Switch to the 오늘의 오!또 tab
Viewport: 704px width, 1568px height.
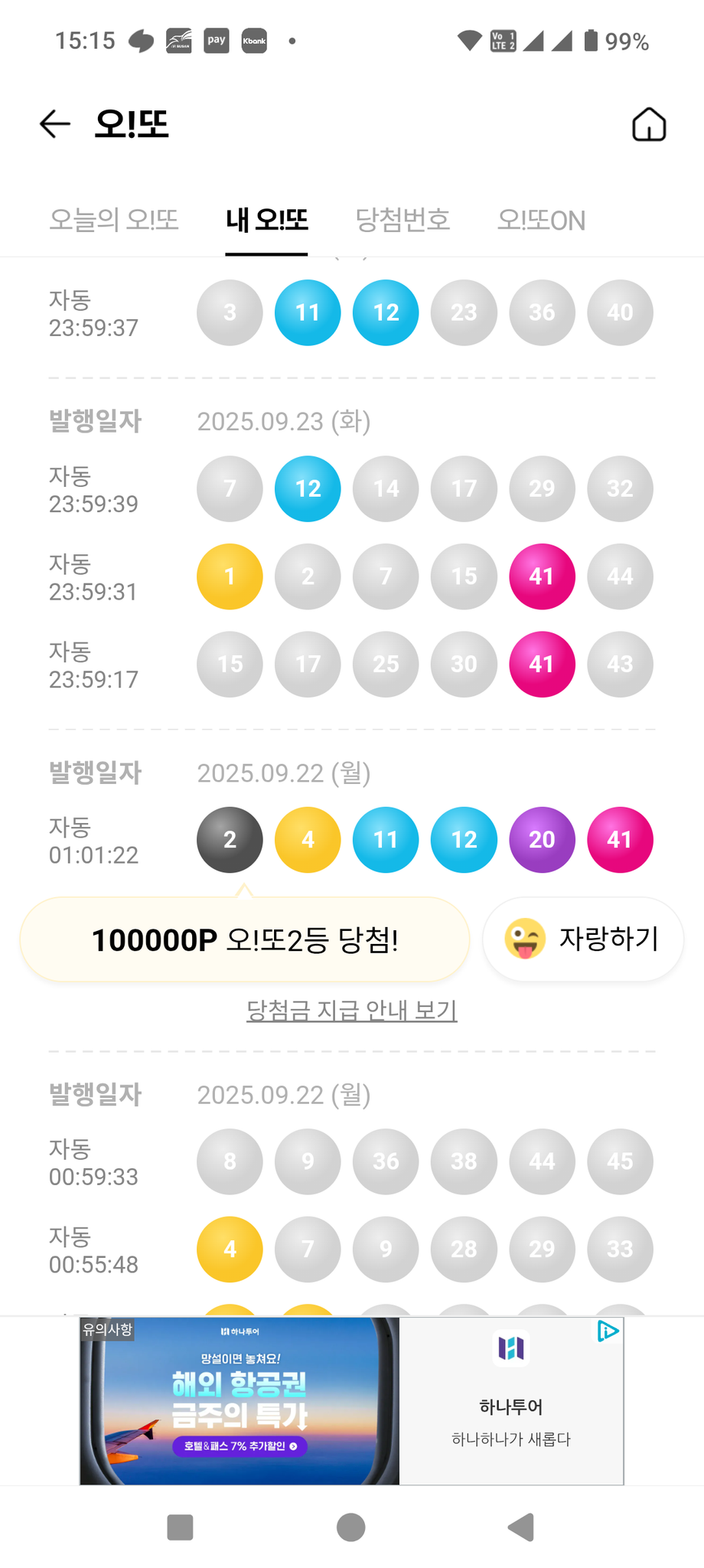(x=114, y=220)
